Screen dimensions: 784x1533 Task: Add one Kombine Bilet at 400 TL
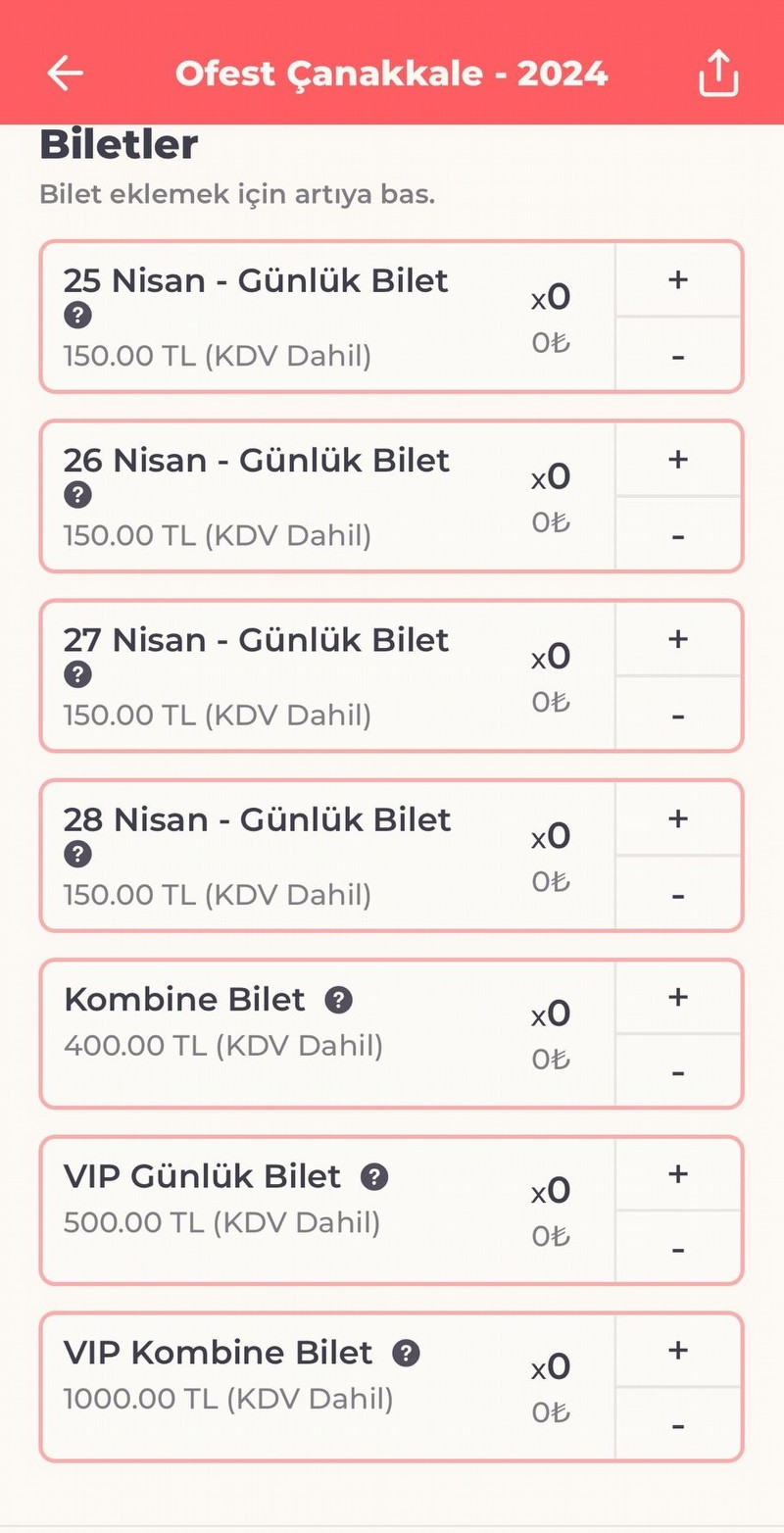[x=677, y=997]
